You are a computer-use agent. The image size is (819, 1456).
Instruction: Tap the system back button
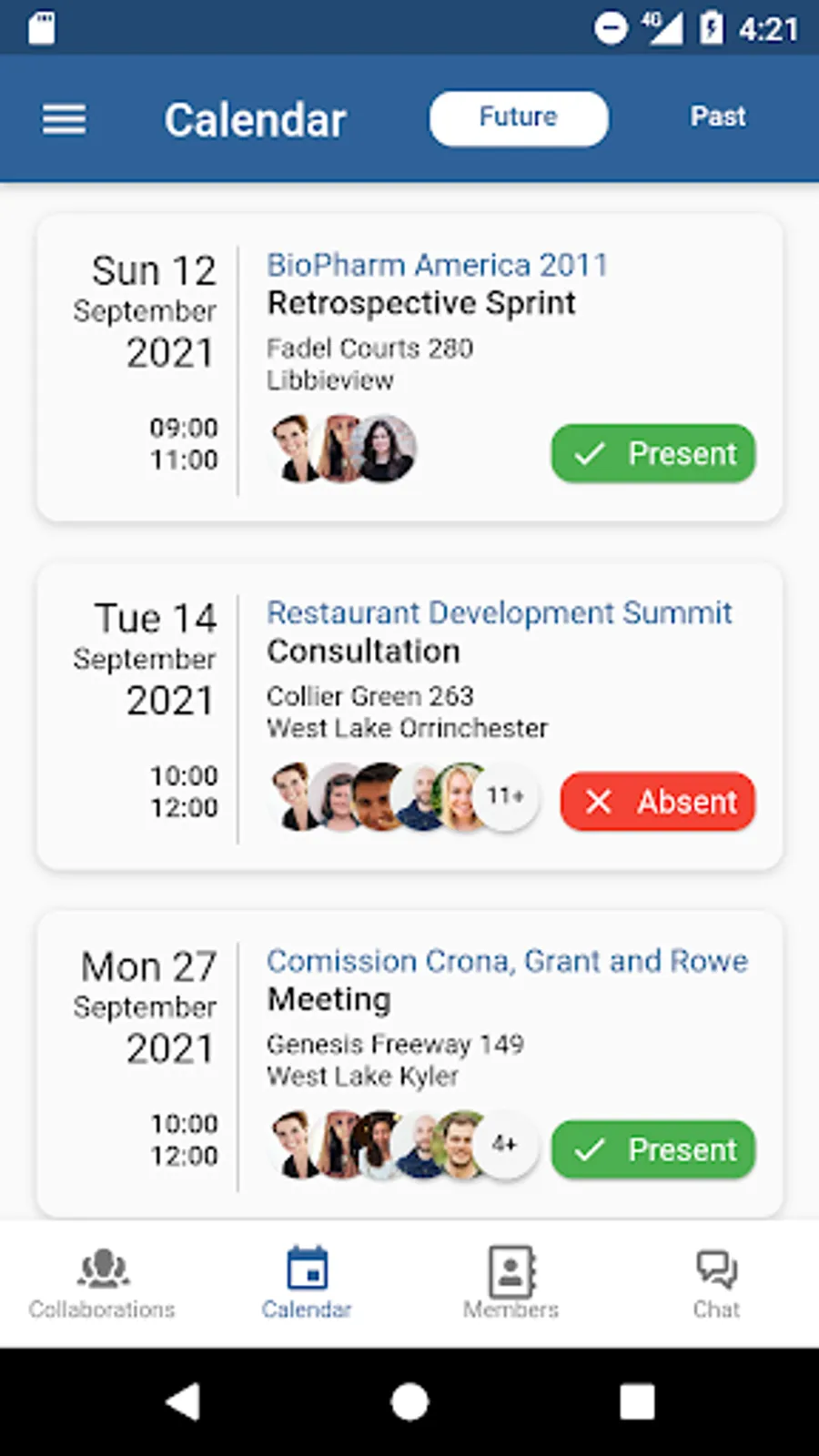(x=184, y=1401)
